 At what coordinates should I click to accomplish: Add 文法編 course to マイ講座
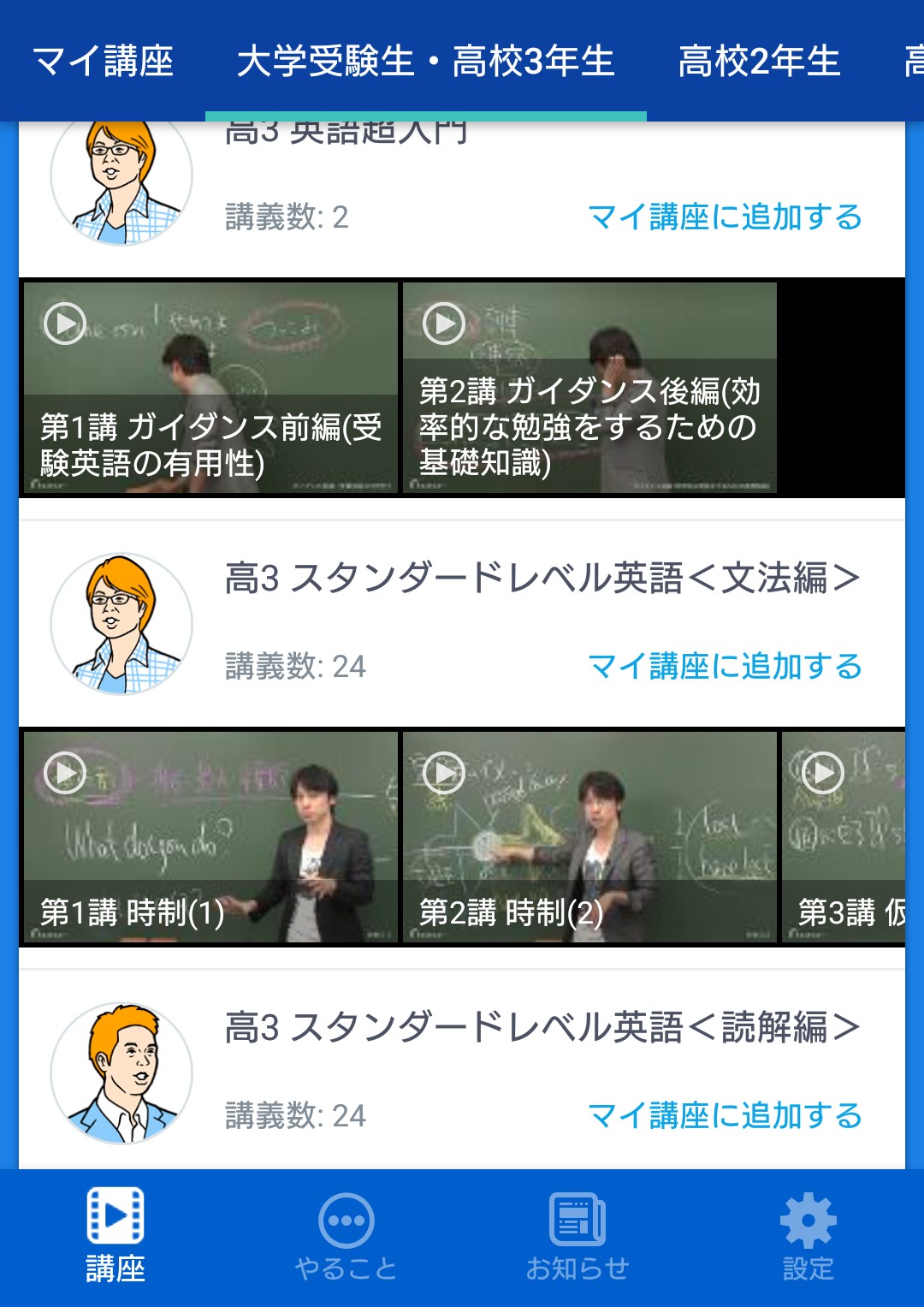point(725,666)
